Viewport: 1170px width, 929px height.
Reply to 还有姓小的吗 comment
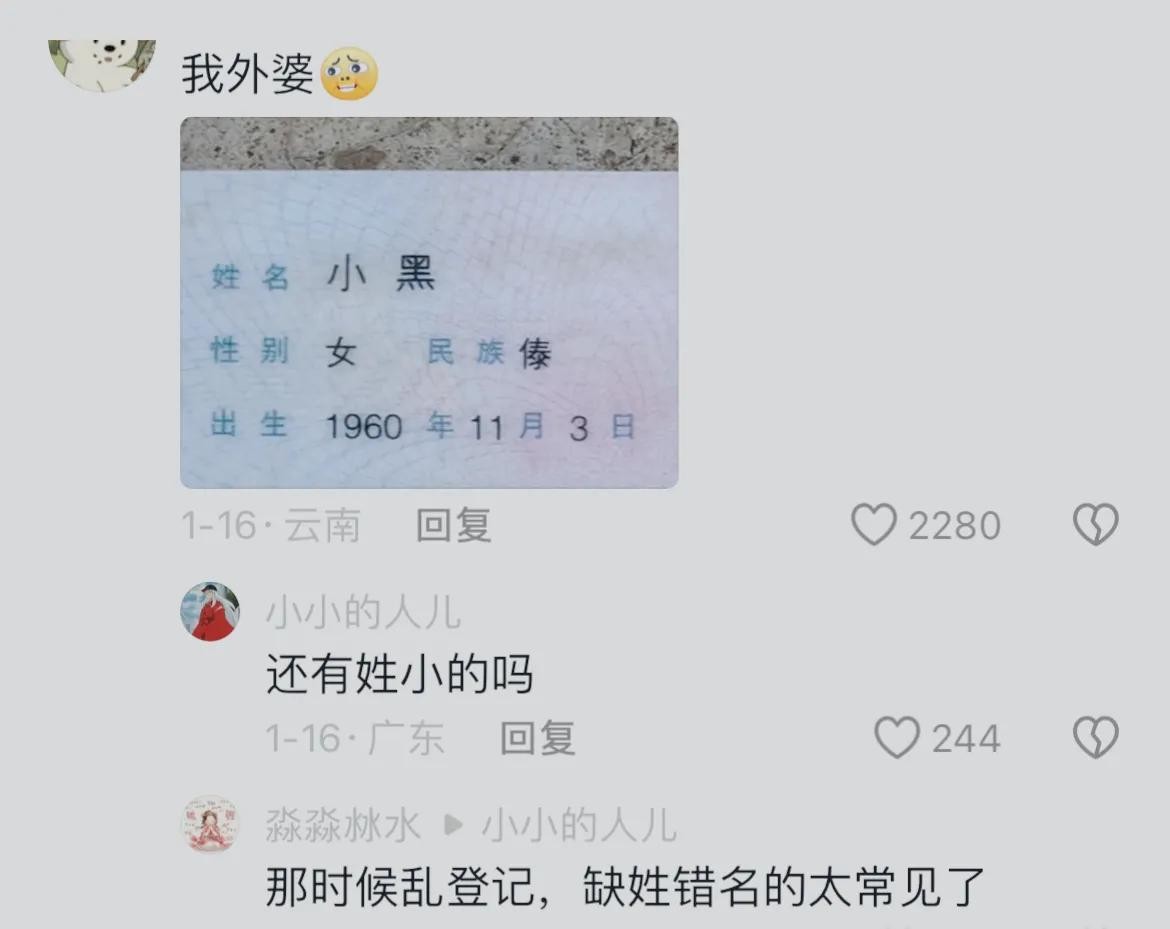click(x=537, y=739)
